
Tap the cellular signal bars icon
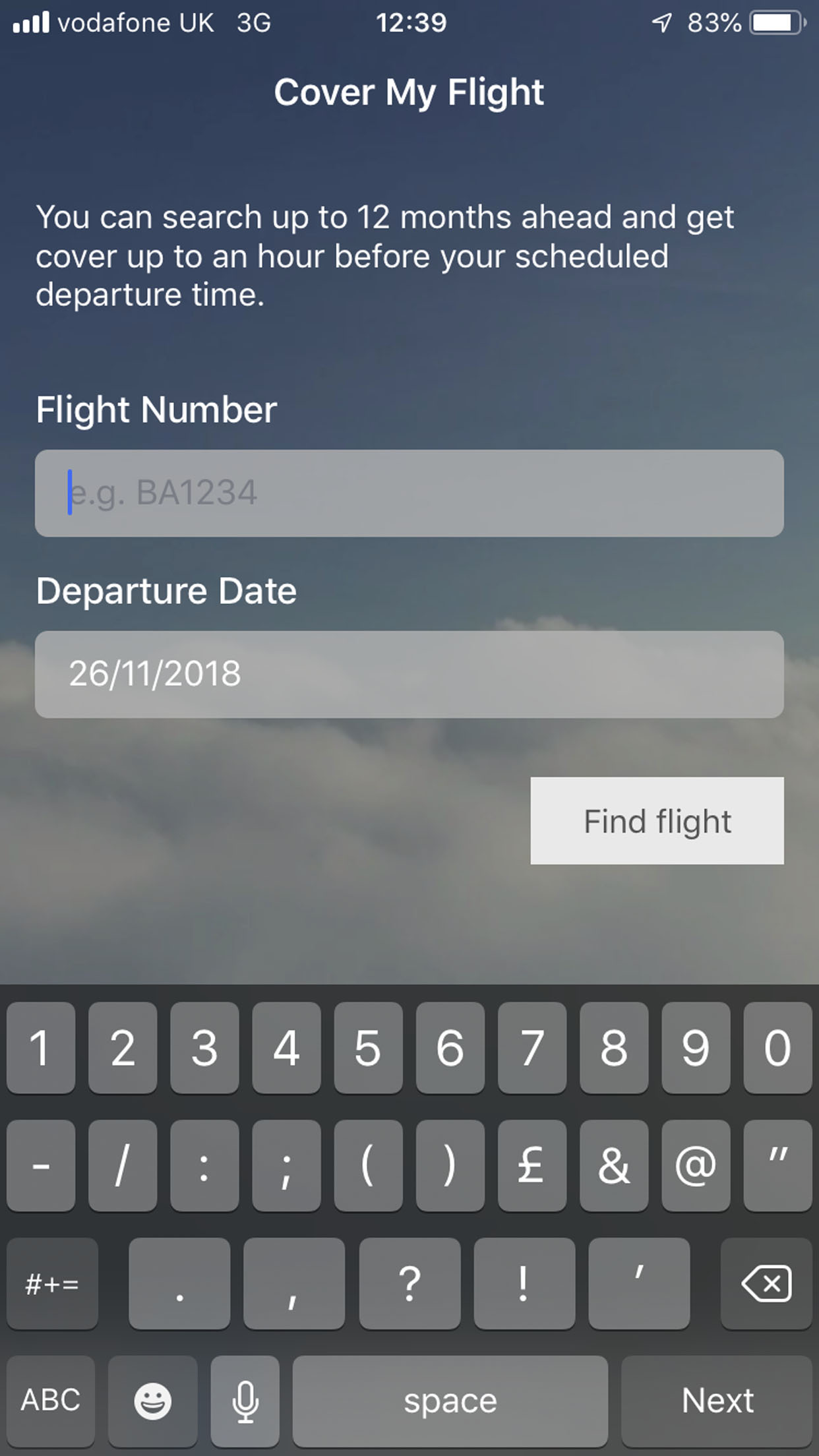(x=31, y=21)
